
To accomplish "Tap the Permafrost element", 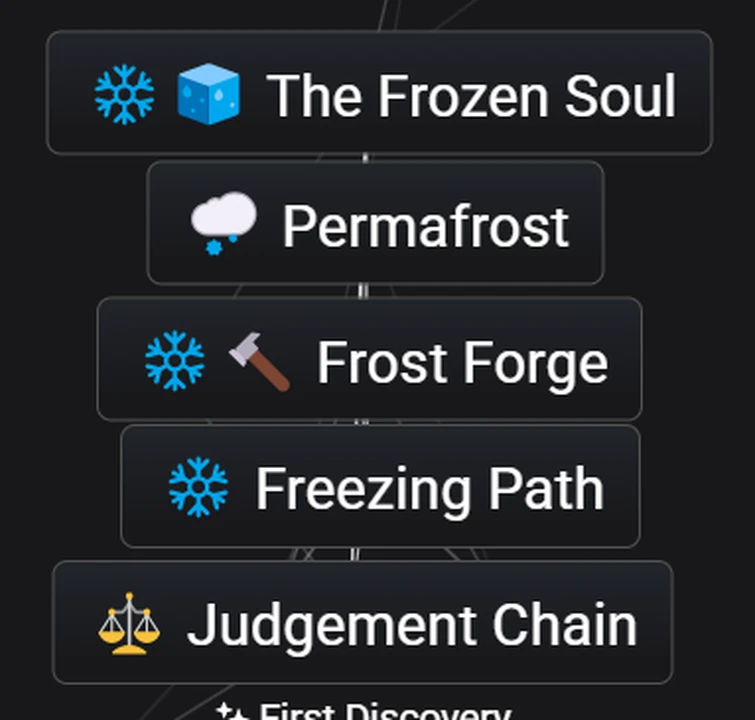I will [375, 224].
